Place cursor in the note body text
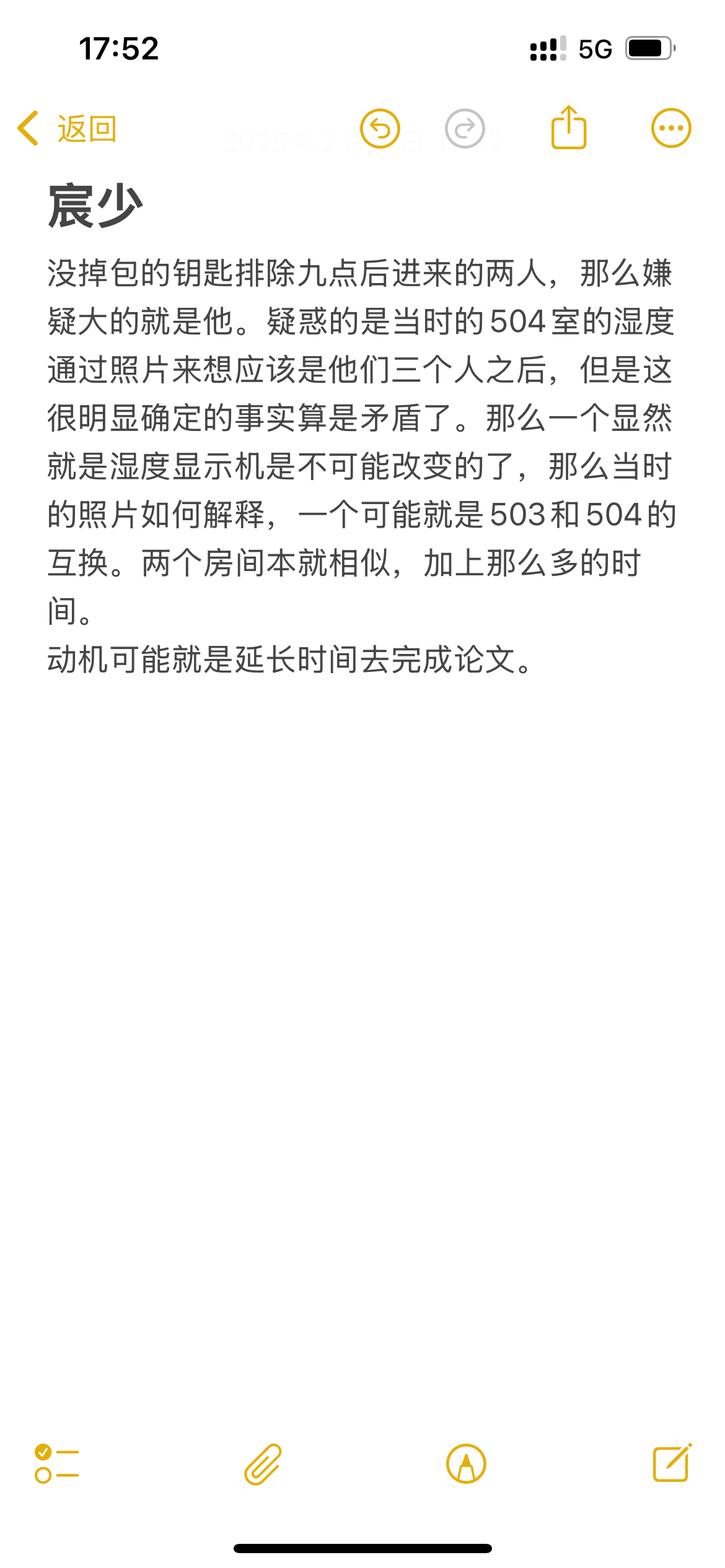The height and width of the screenshot is (1568, 725). tap(361, 466)
